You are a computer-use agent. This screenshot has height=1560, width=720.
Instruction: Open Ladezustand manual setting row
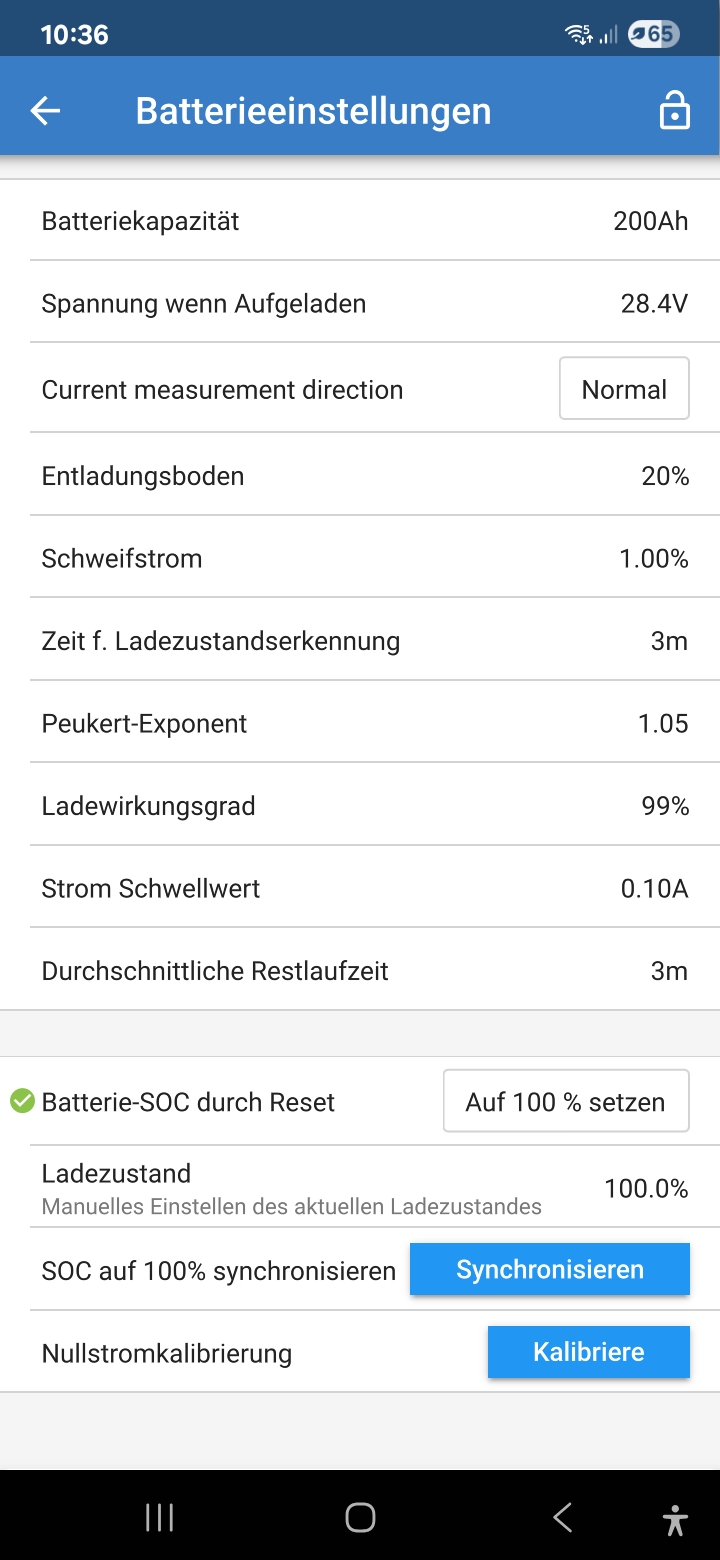tap(360, 1188)
